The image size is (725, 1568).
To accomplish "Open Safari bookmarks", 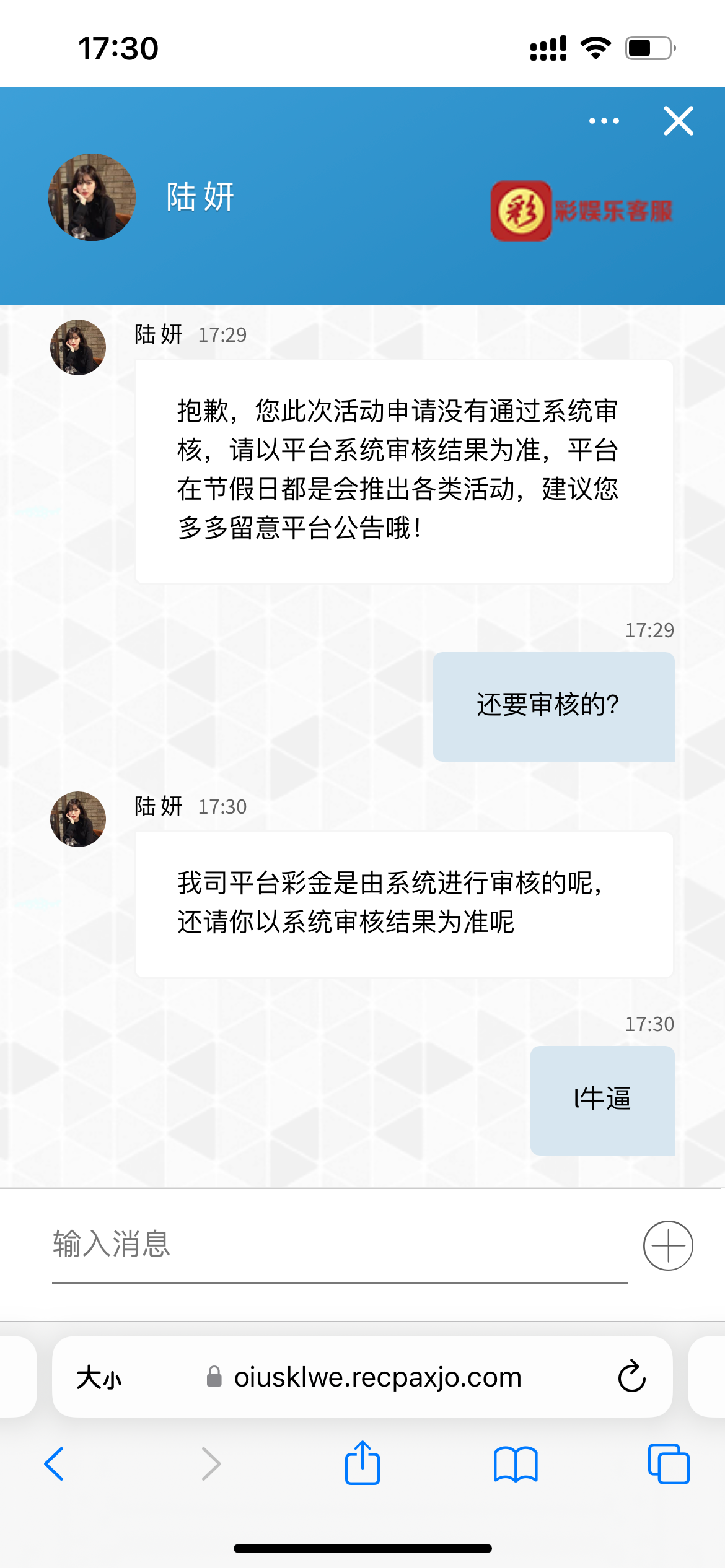I will coord(516,1464).
